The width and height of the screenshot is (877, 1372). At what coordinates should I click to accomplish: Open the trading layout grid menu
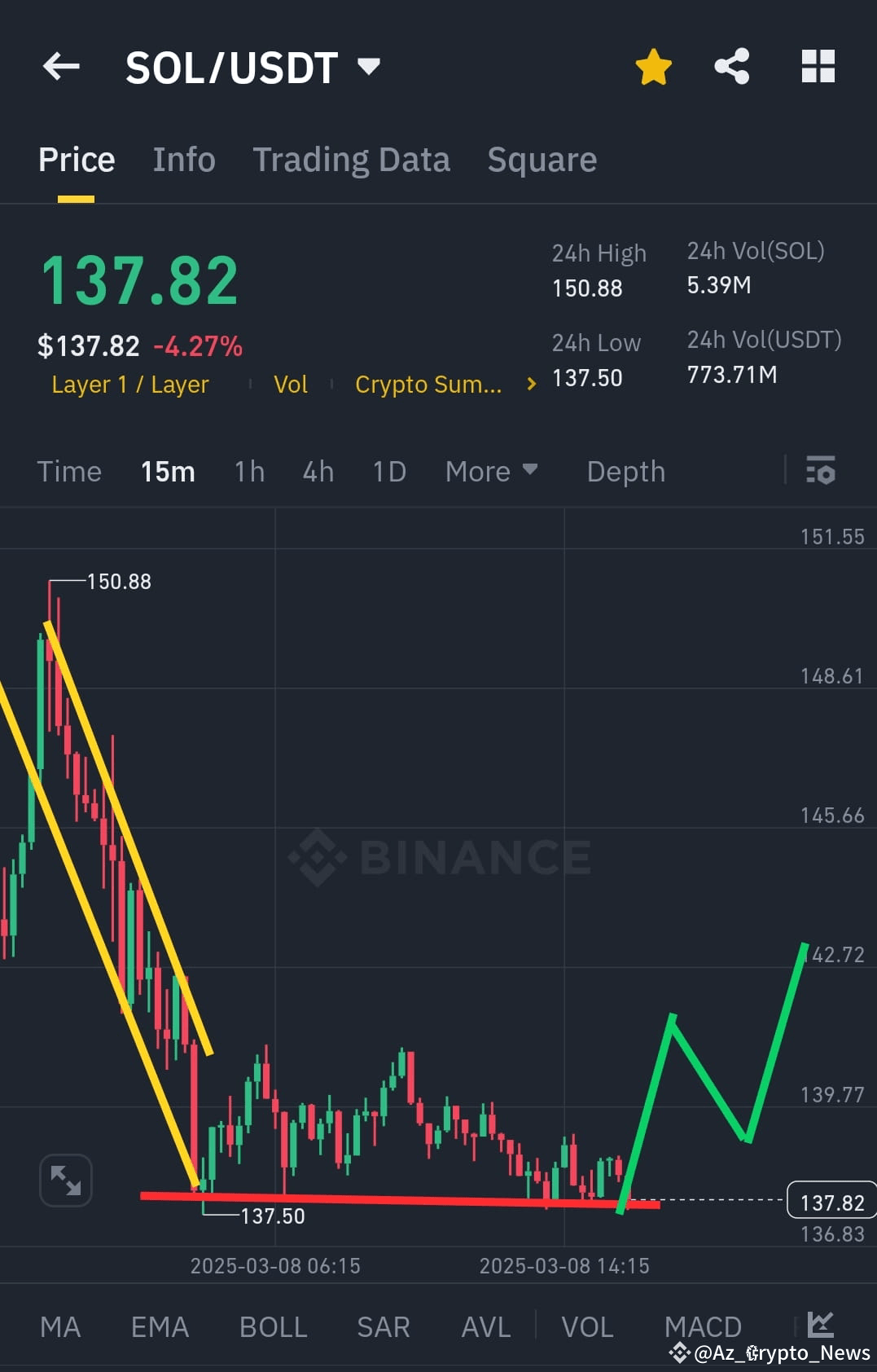point(818,67)
